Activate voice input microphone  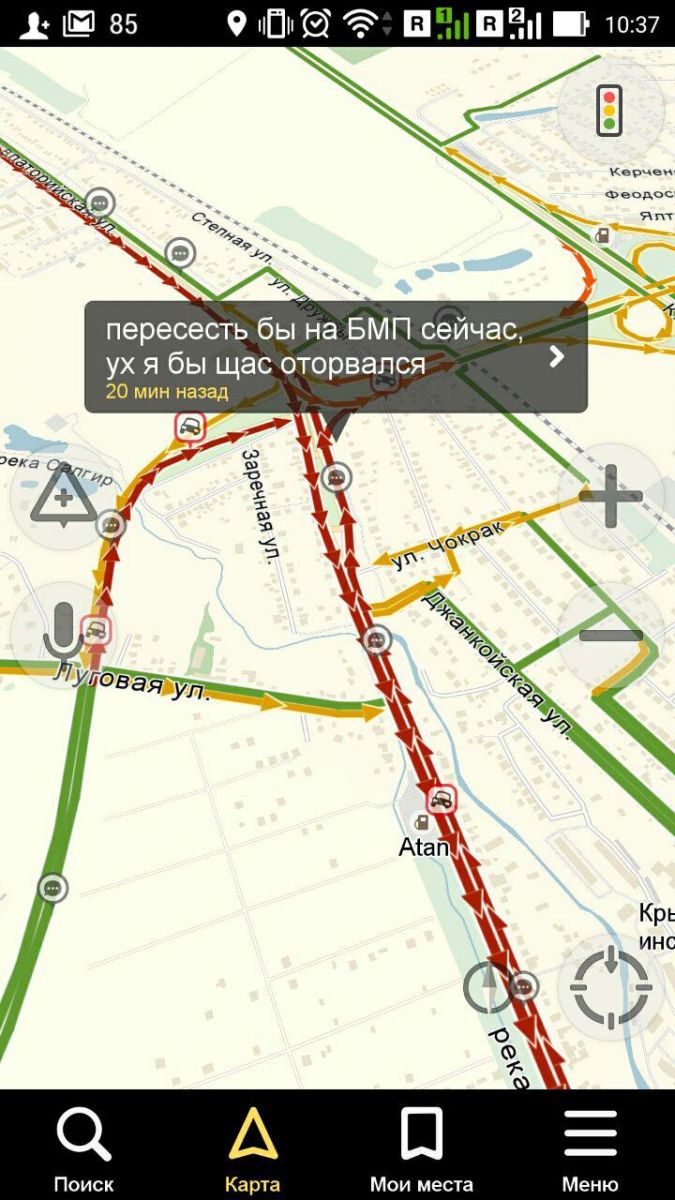64,634
